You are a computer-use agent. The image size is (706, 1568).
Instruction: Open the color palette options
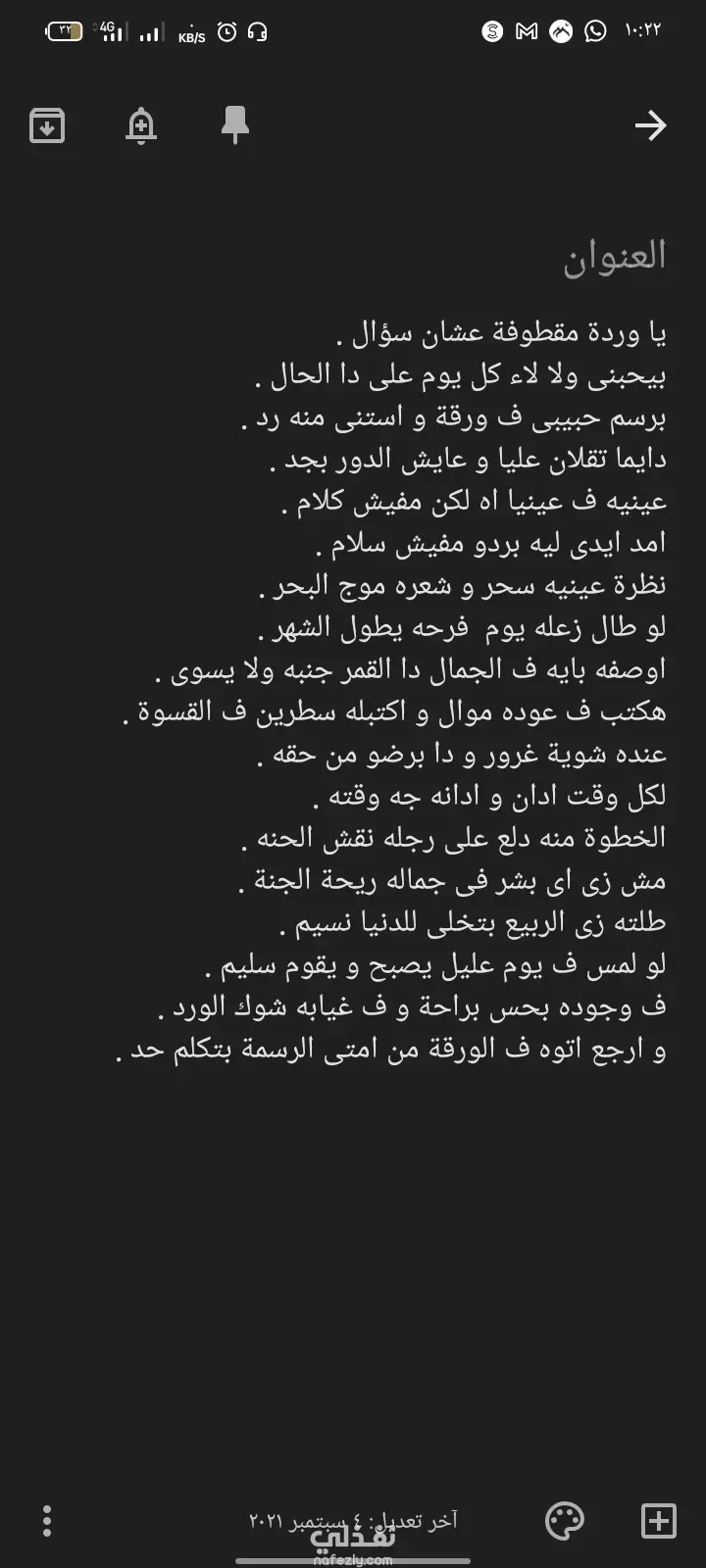tap(565, 1520)
